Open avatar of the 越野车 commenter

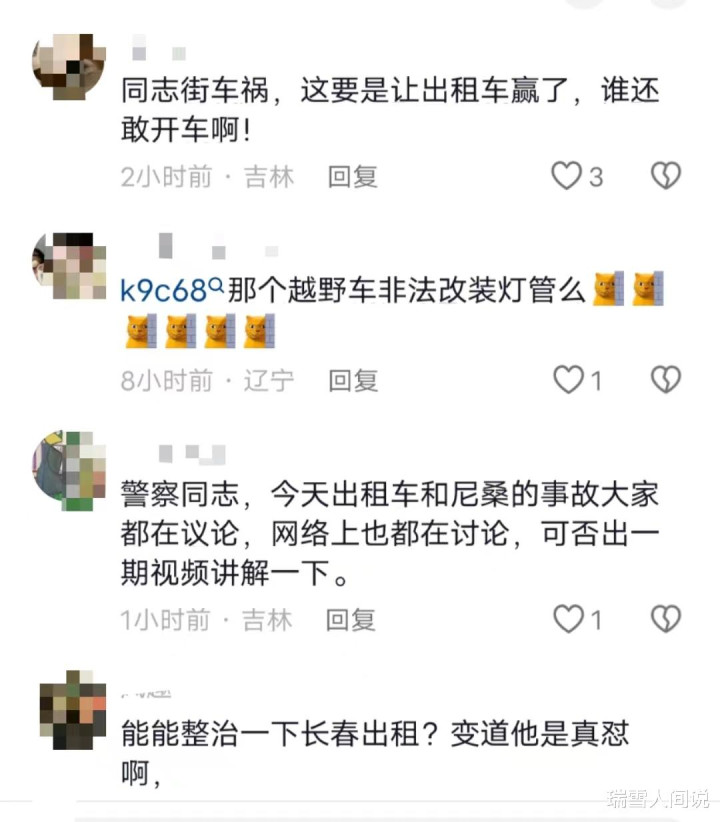[69, 266]
